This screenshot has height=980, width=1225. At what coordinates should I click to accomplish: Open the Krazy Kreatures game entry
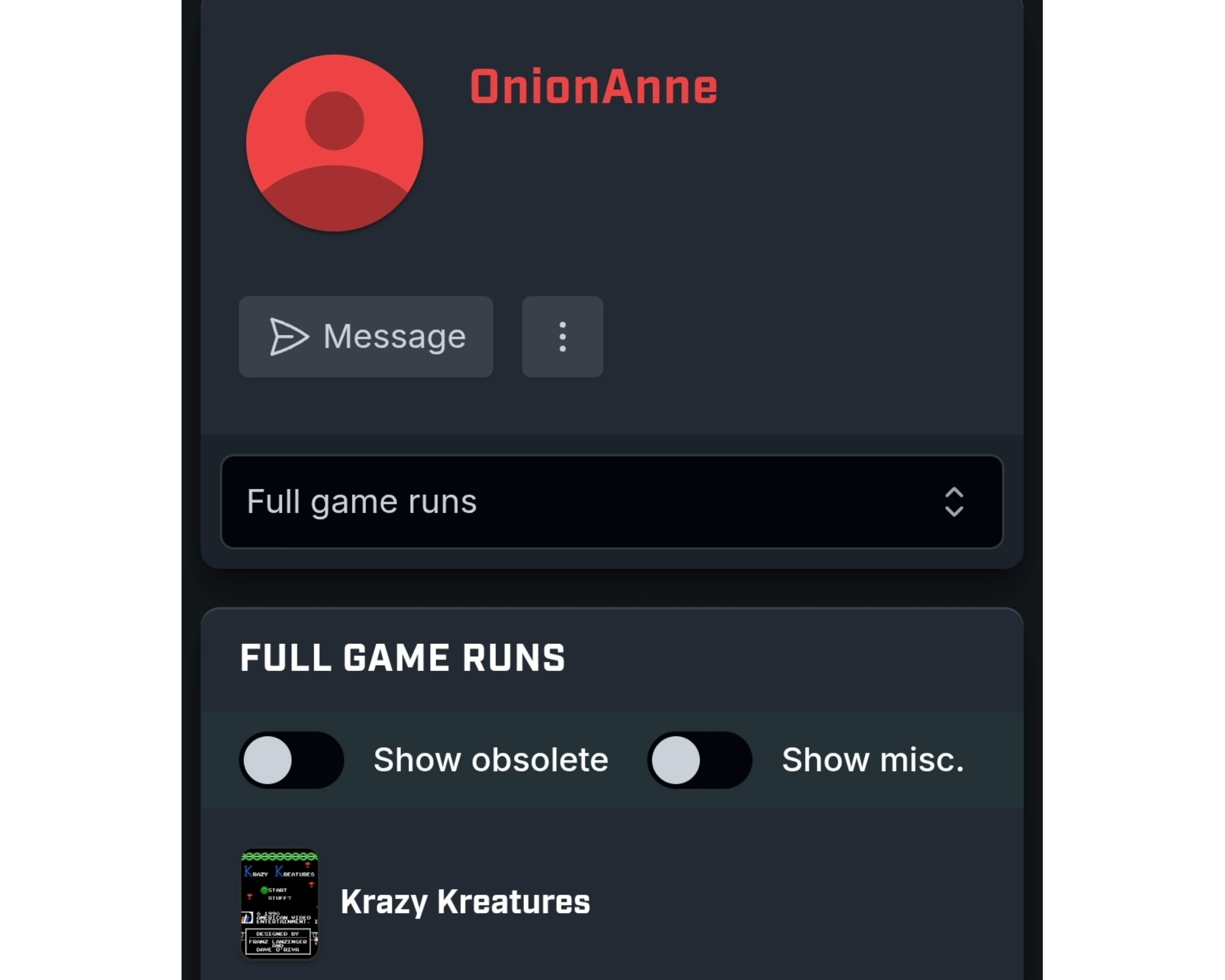[464, 902]
